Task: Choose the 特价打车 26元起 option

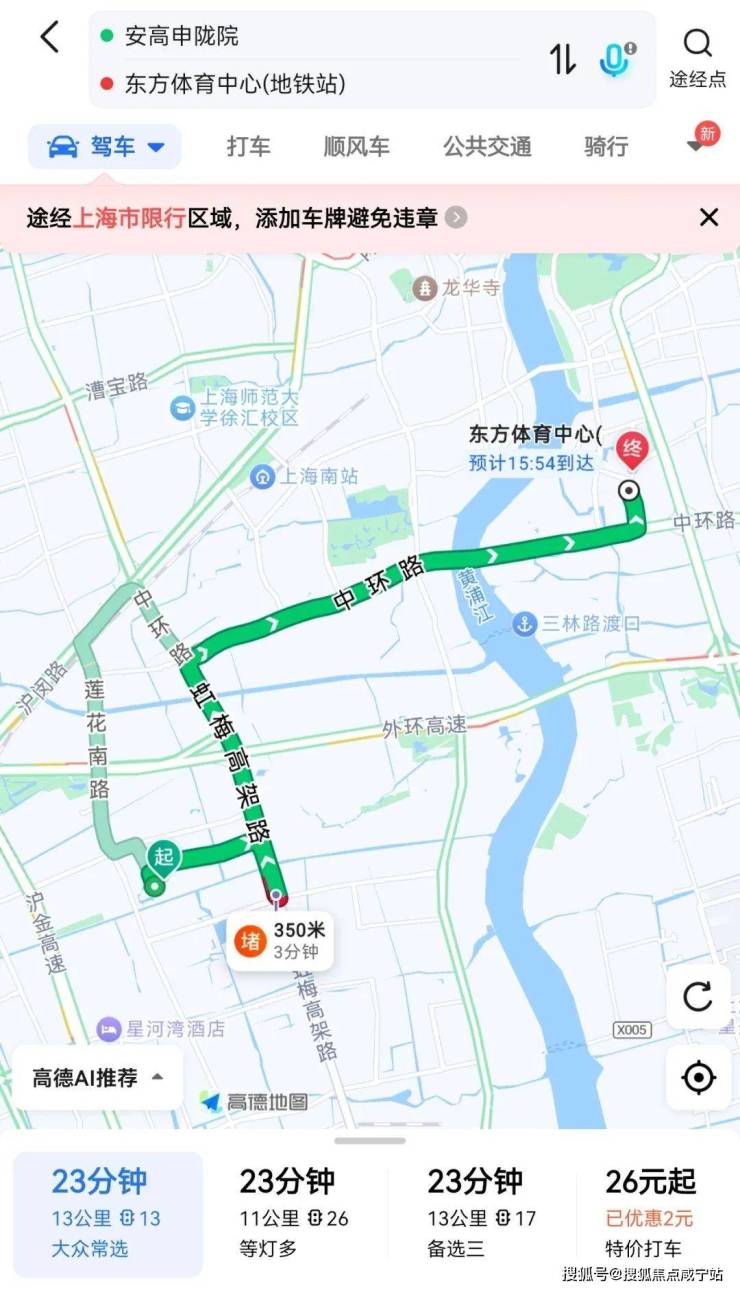Action: (651, 1213)
